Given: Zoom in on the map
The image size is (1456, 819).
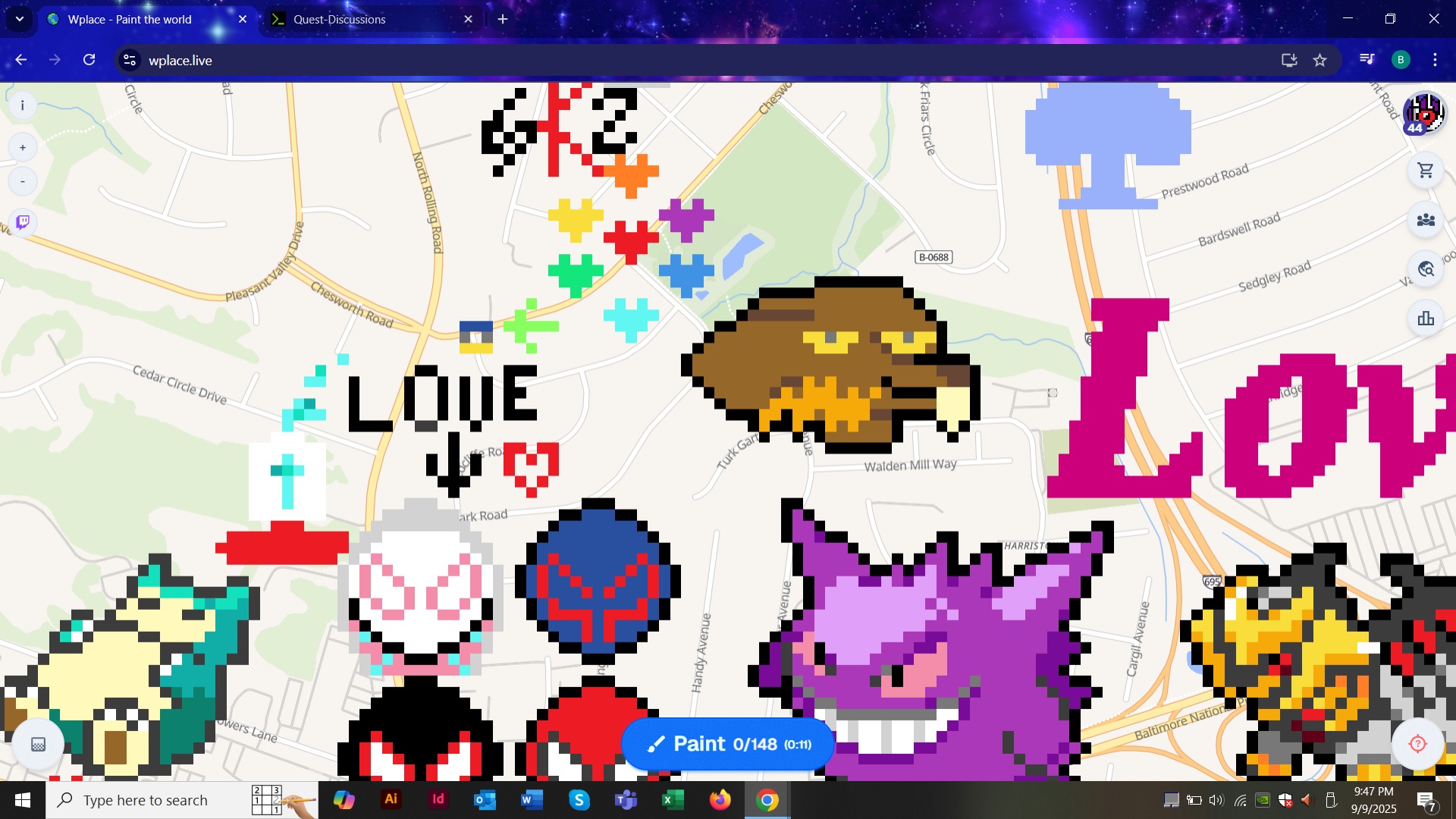Looking at the screenshot, I should click(x=23, y=148).
